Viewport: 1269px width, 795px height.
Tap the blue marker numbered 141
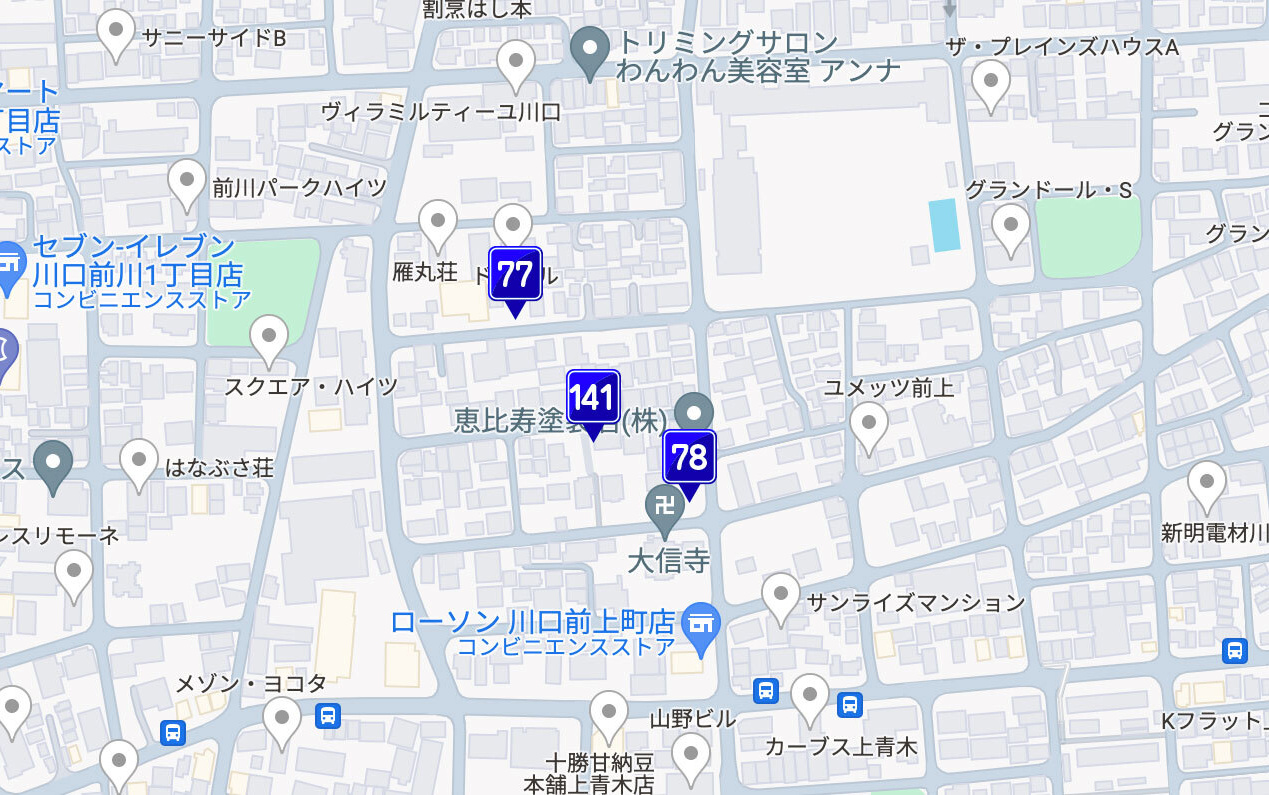click(593, 399)
